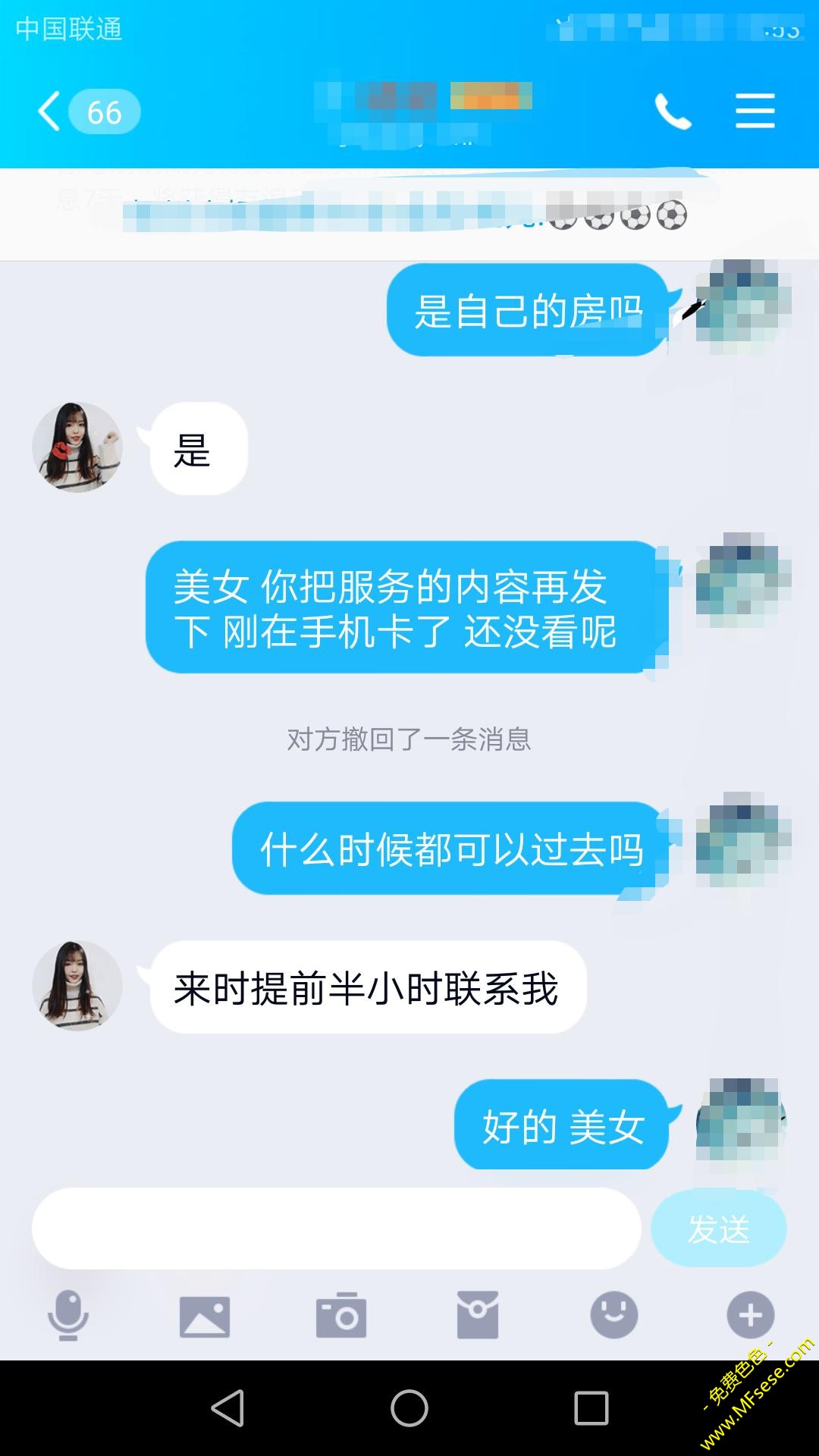
Task: Tap the message input field
Action: (336, 1228)
